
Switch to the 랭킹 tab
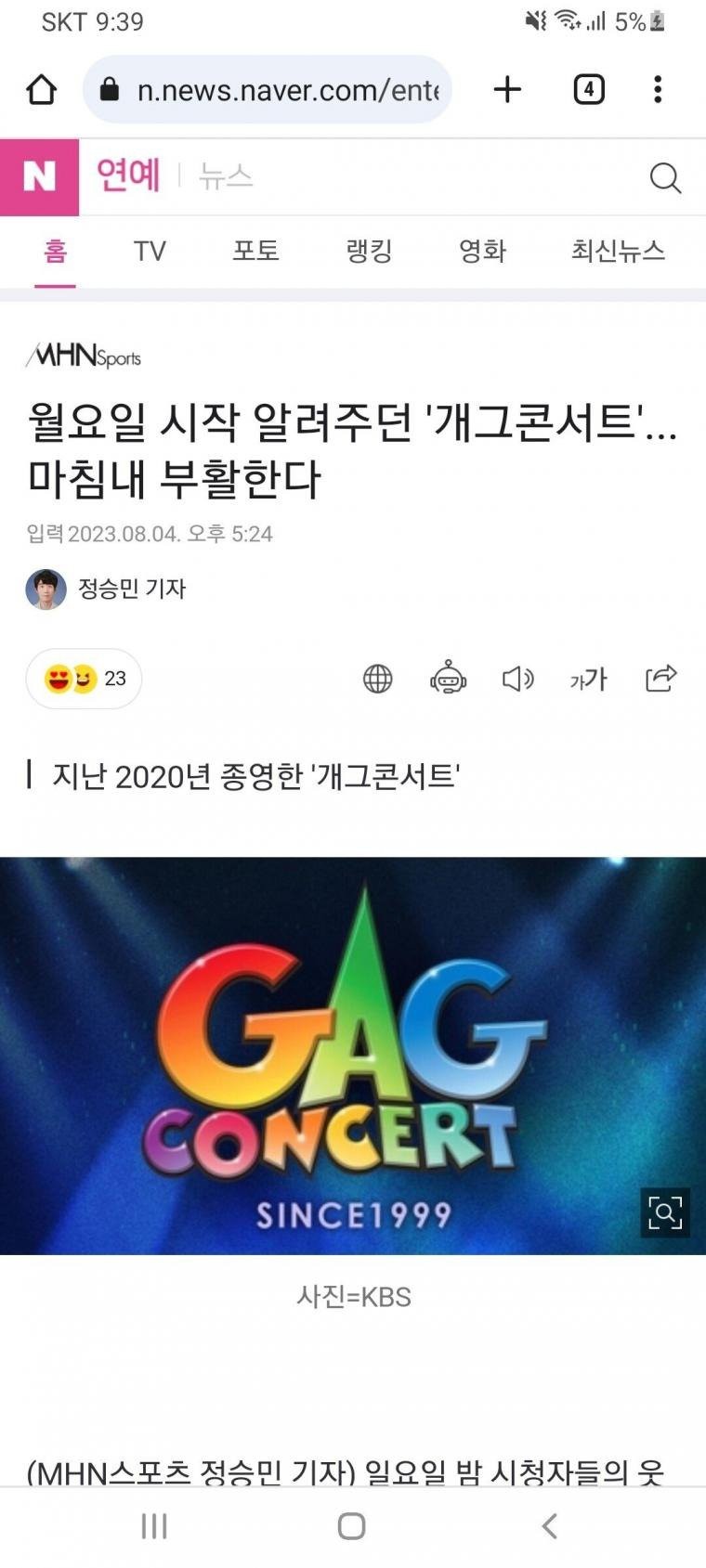click(x=369, y=251)
